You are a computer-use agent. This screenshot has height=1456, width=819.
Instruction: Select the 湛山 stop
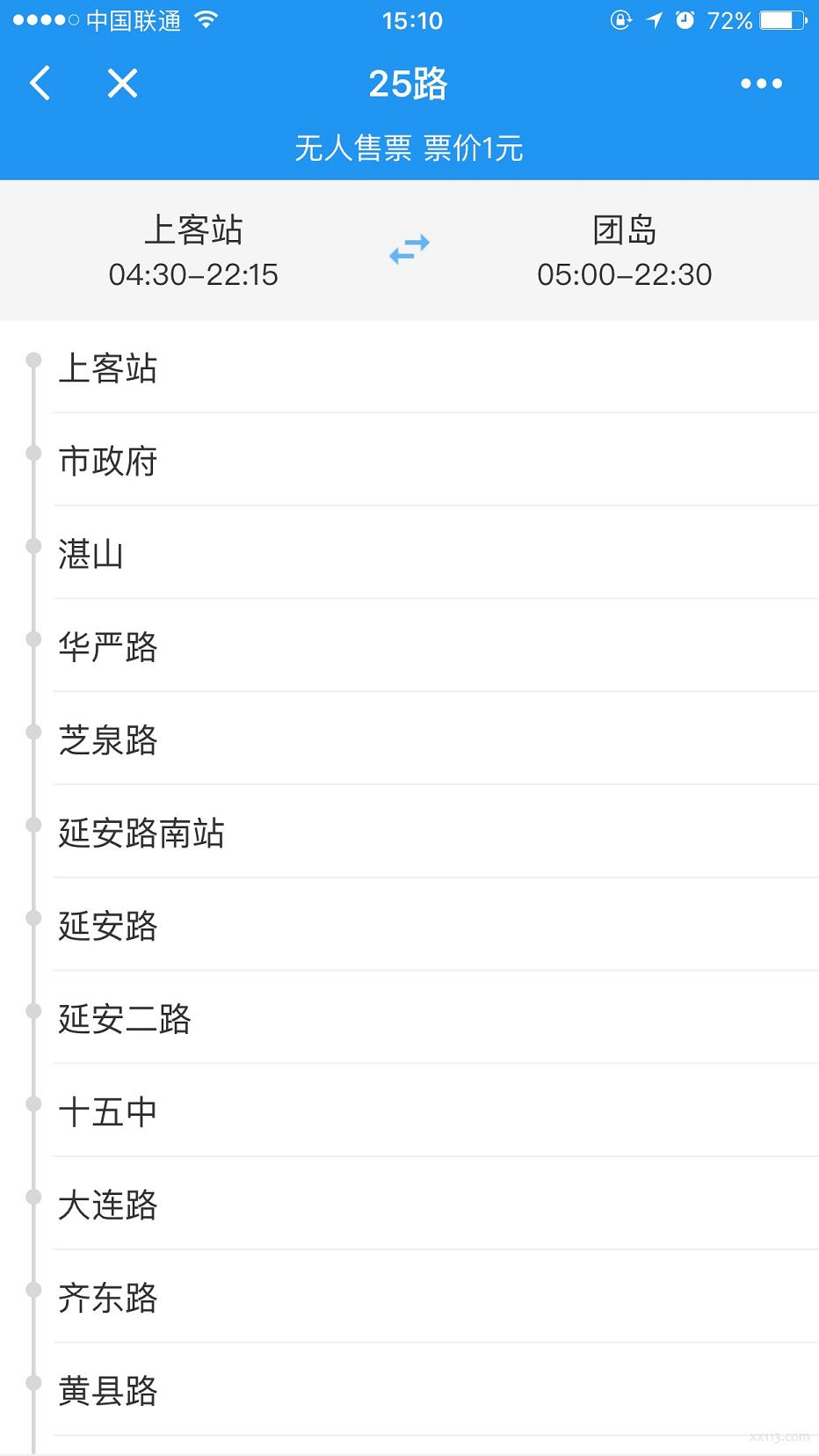[409, 553]
